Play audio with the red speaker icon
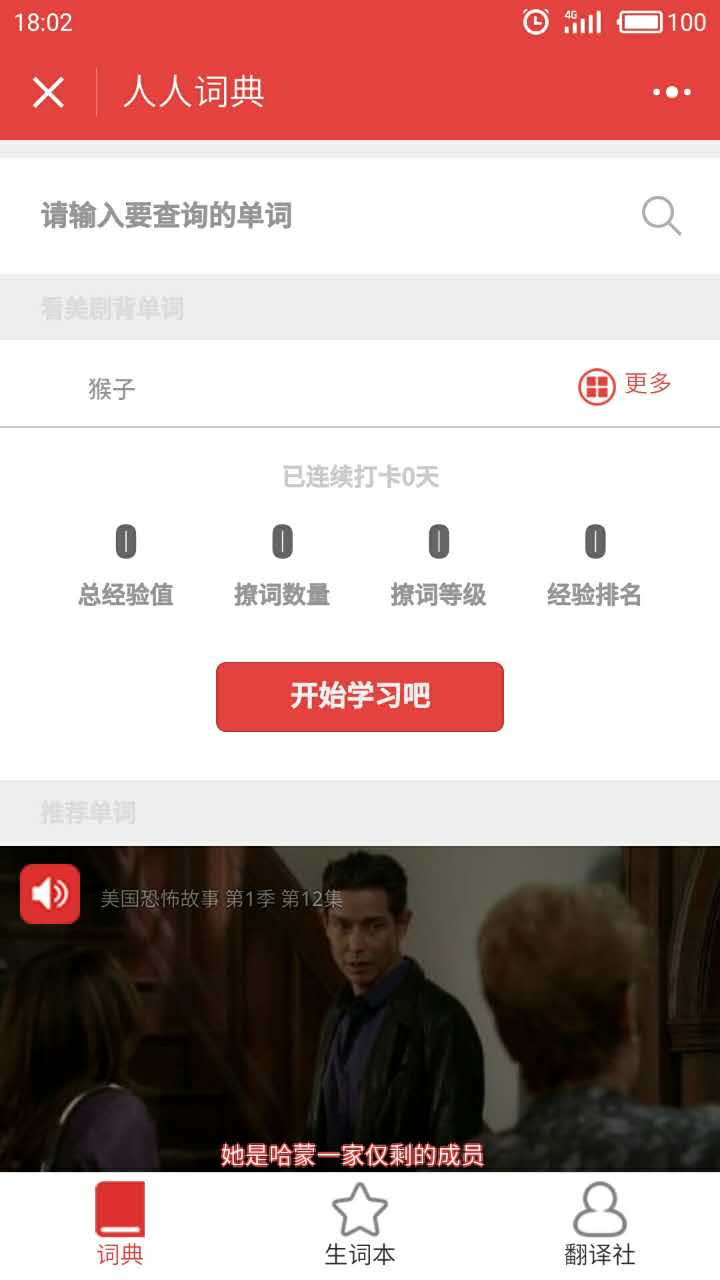This screenshot has height=1280, width=720. coord(50,894)
